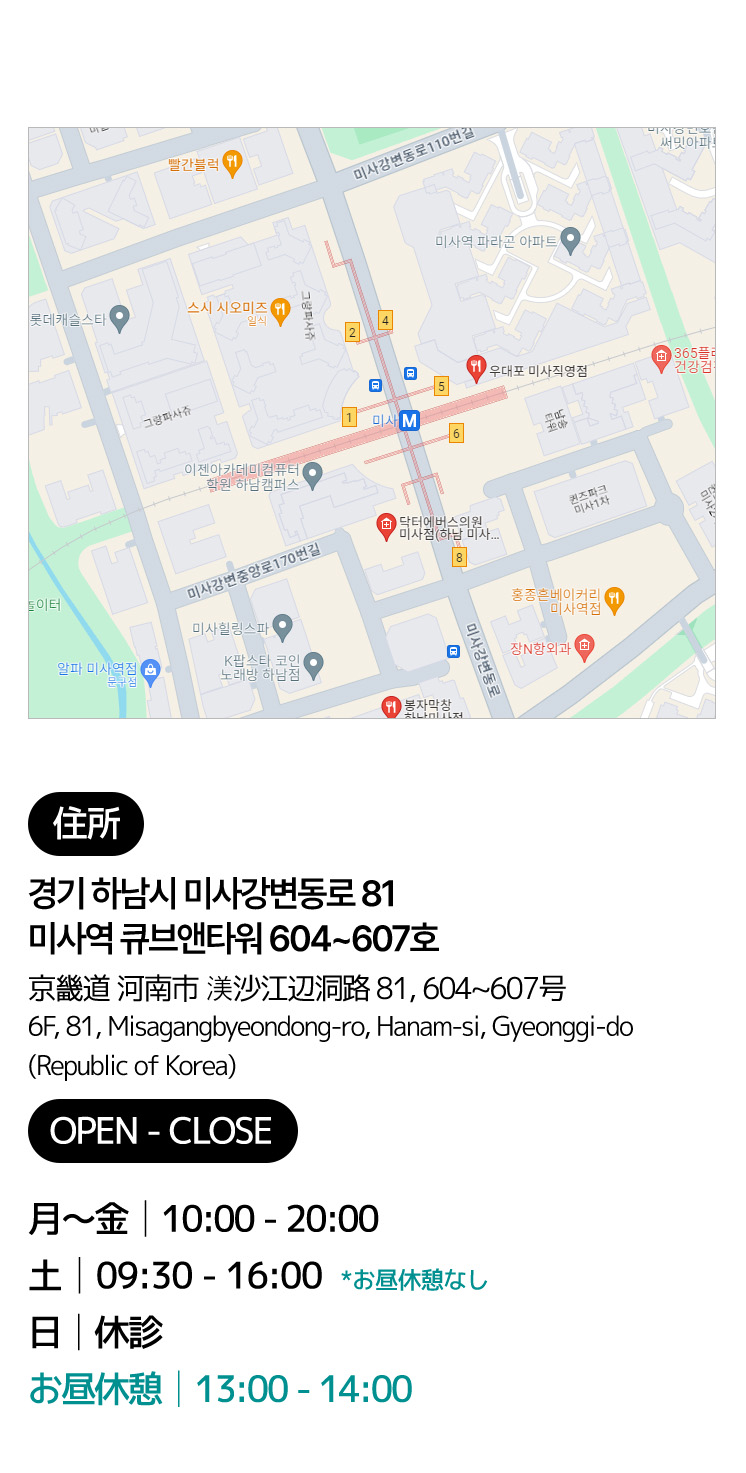This screenshot has height=1473, width=746.
Task: Expand exit 4 marker above the station
Action: point(386,320)
